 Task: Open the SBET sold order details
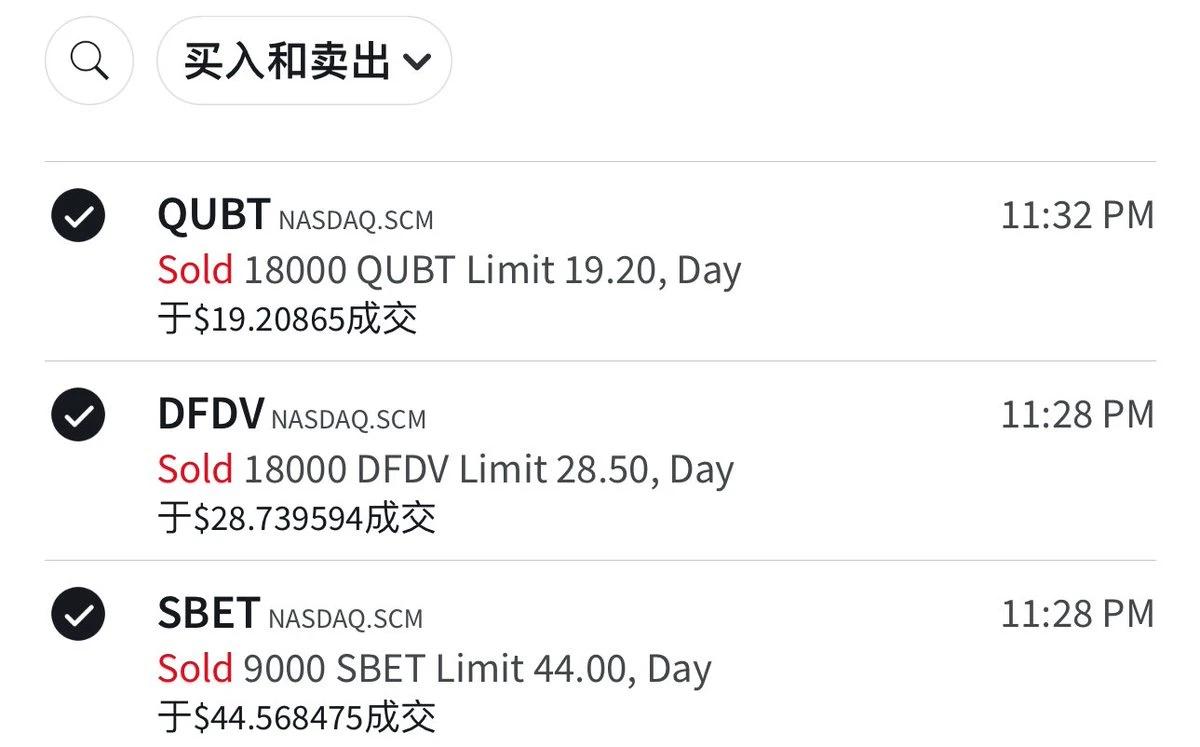click(x=600, y=662)
